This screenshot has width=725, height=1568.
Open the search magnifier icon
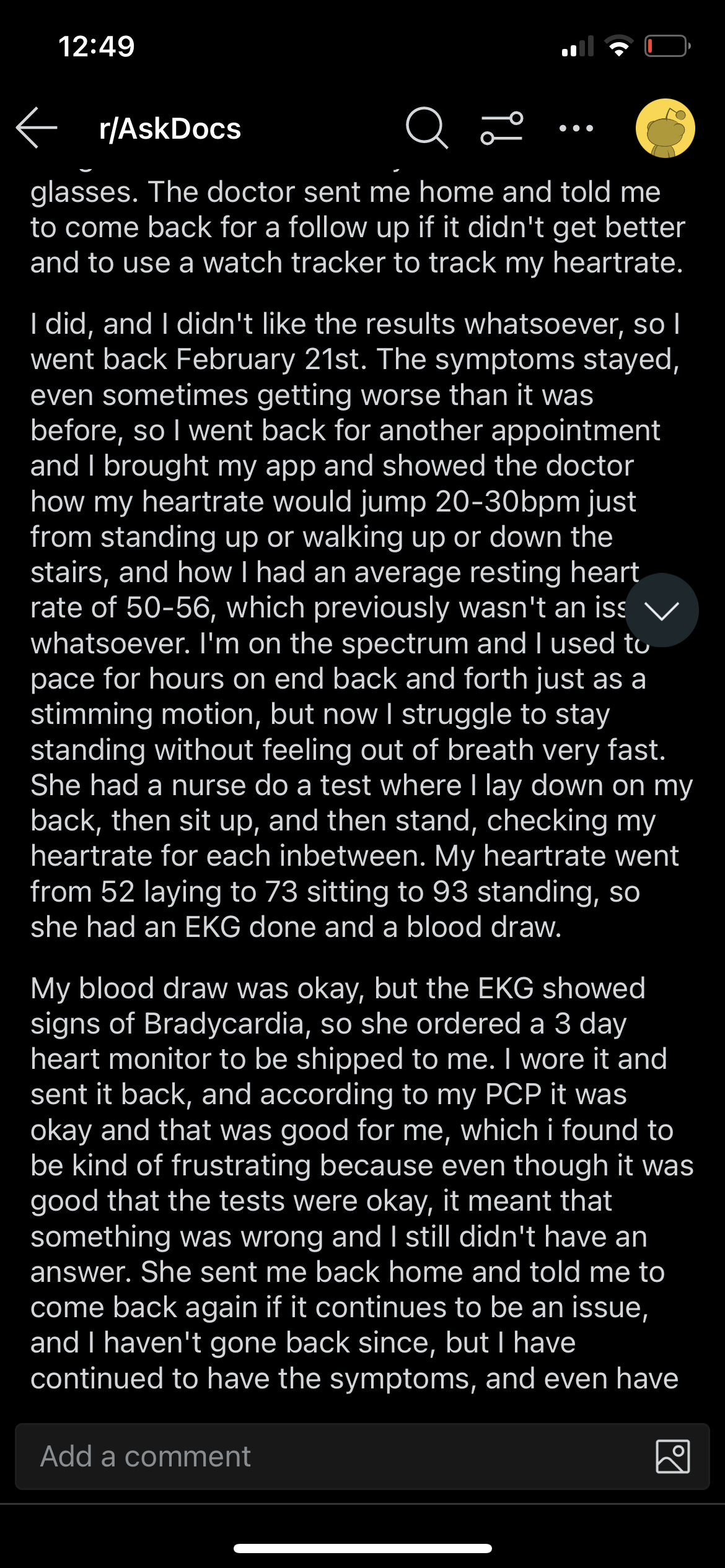click(426, 128)
